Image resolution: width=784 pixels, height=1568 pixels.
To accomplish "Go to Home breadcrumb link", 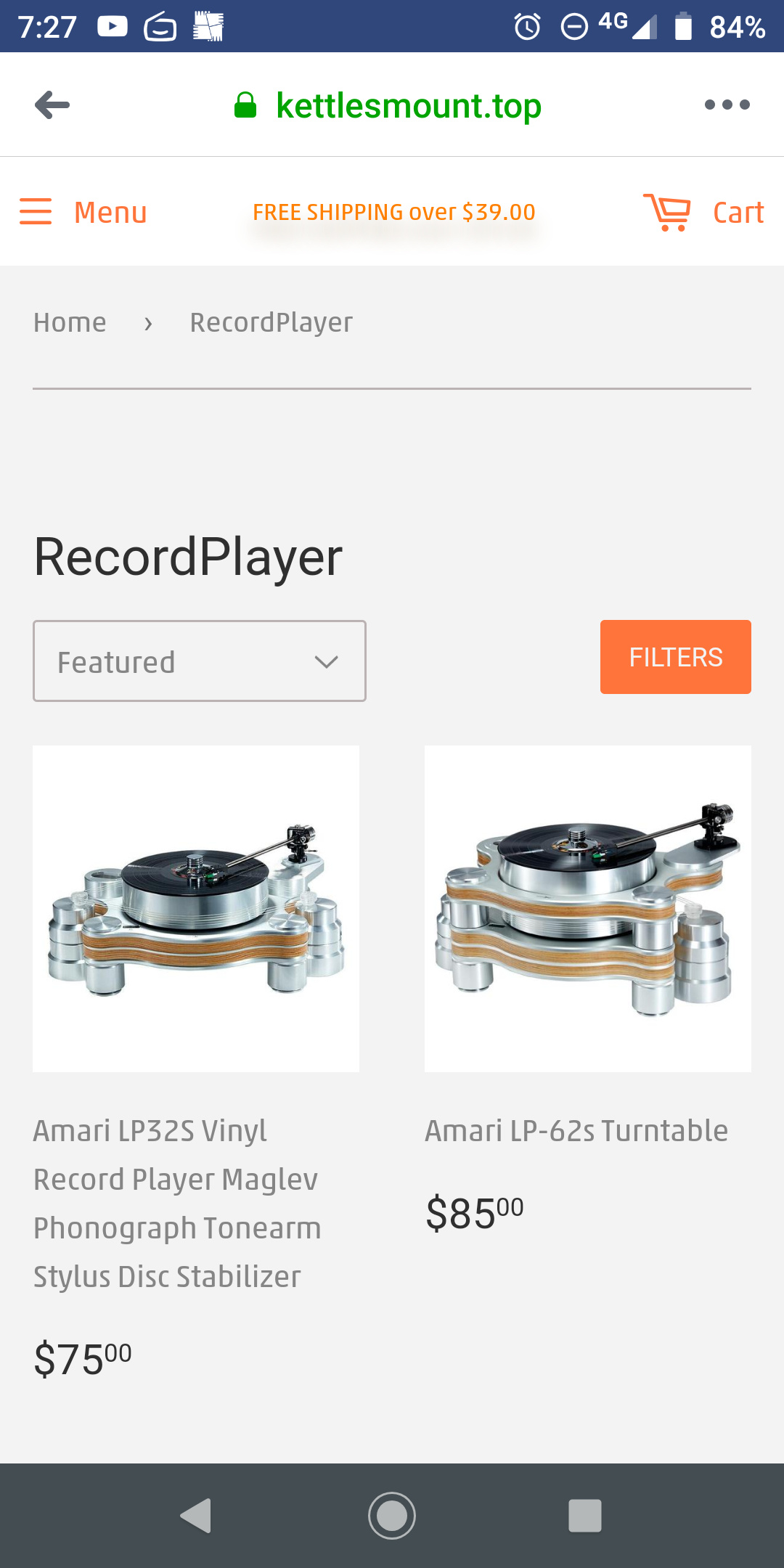I will point(70,322).
